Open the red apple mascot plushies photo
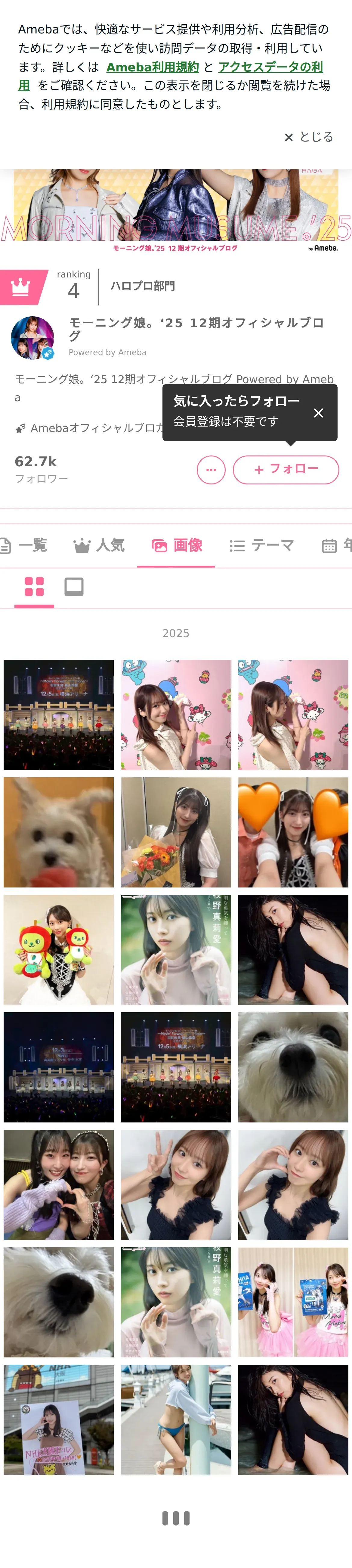The height and width of the screenshot is (1568, 352). (58, 950)
